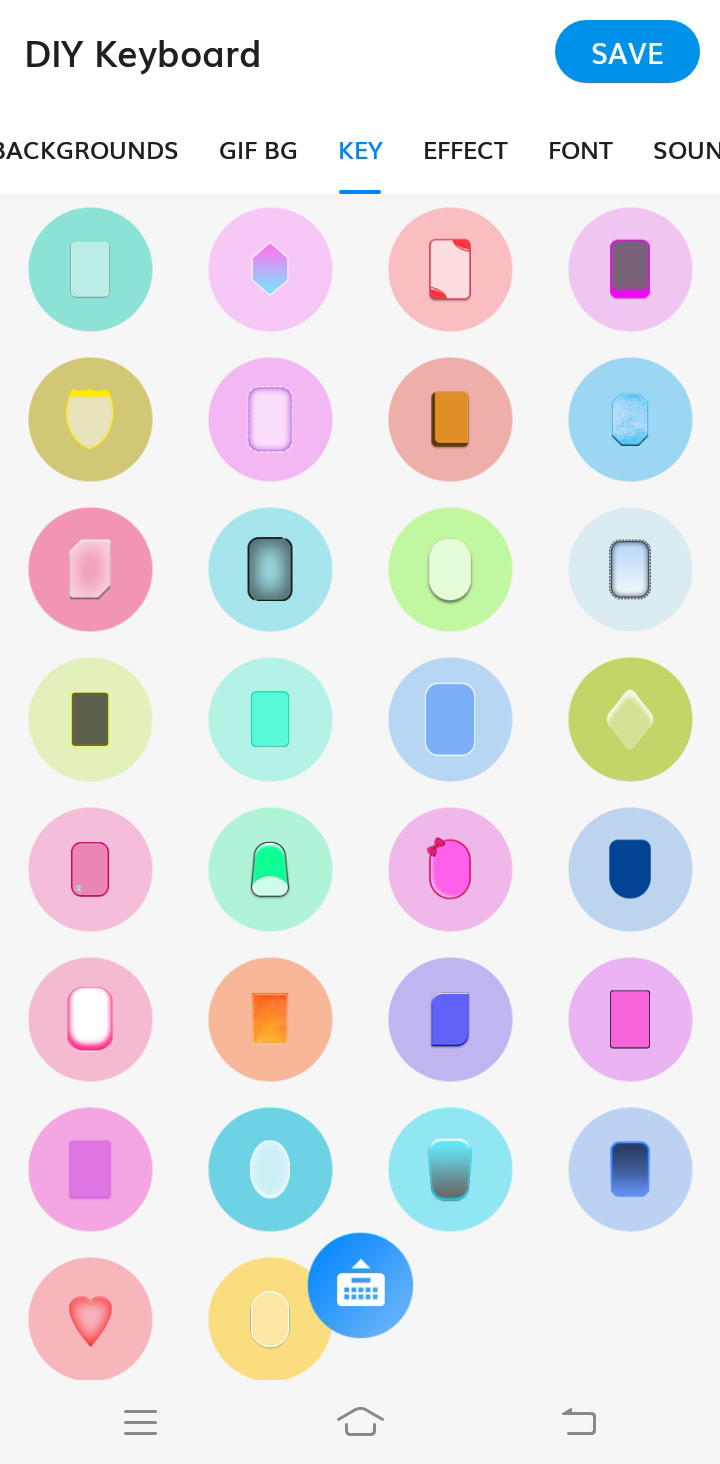This screenshot has width=720, height=1464.
Task: Go back using the system back button
Action: (579, 1421)
